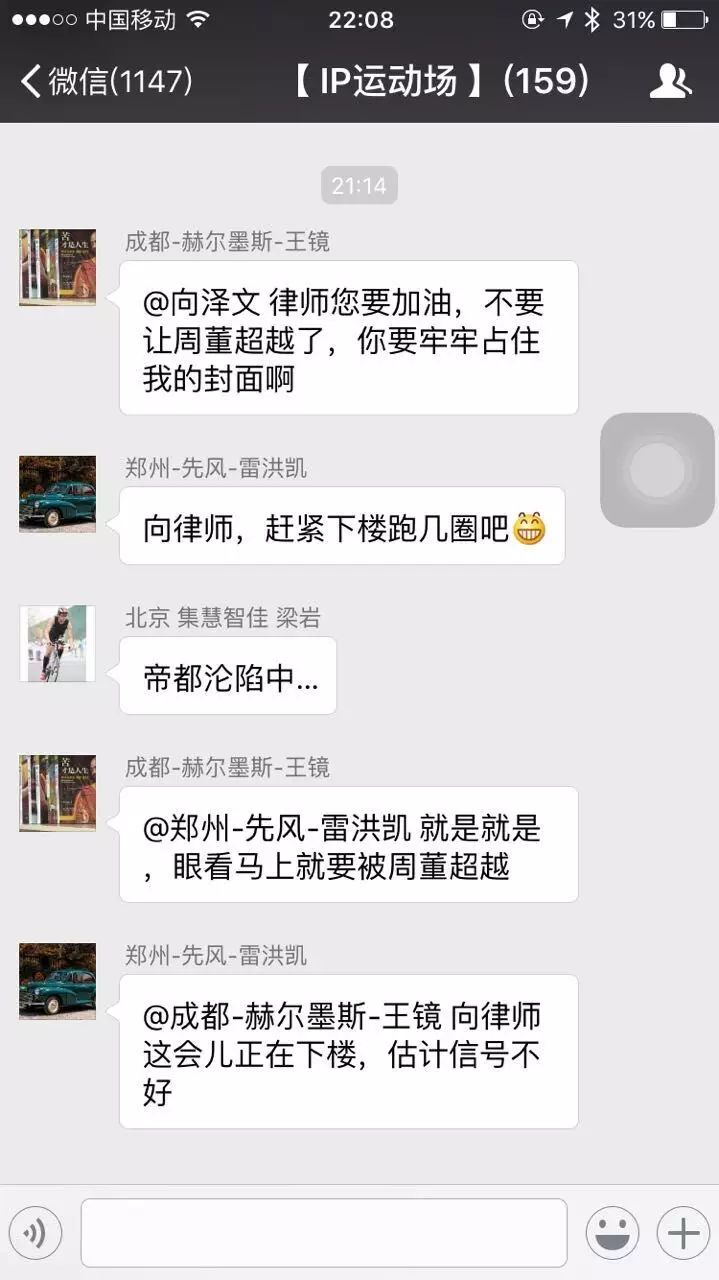719x1280 pixels.
Task: Open the group members info icon
Action: click(670, 81)
